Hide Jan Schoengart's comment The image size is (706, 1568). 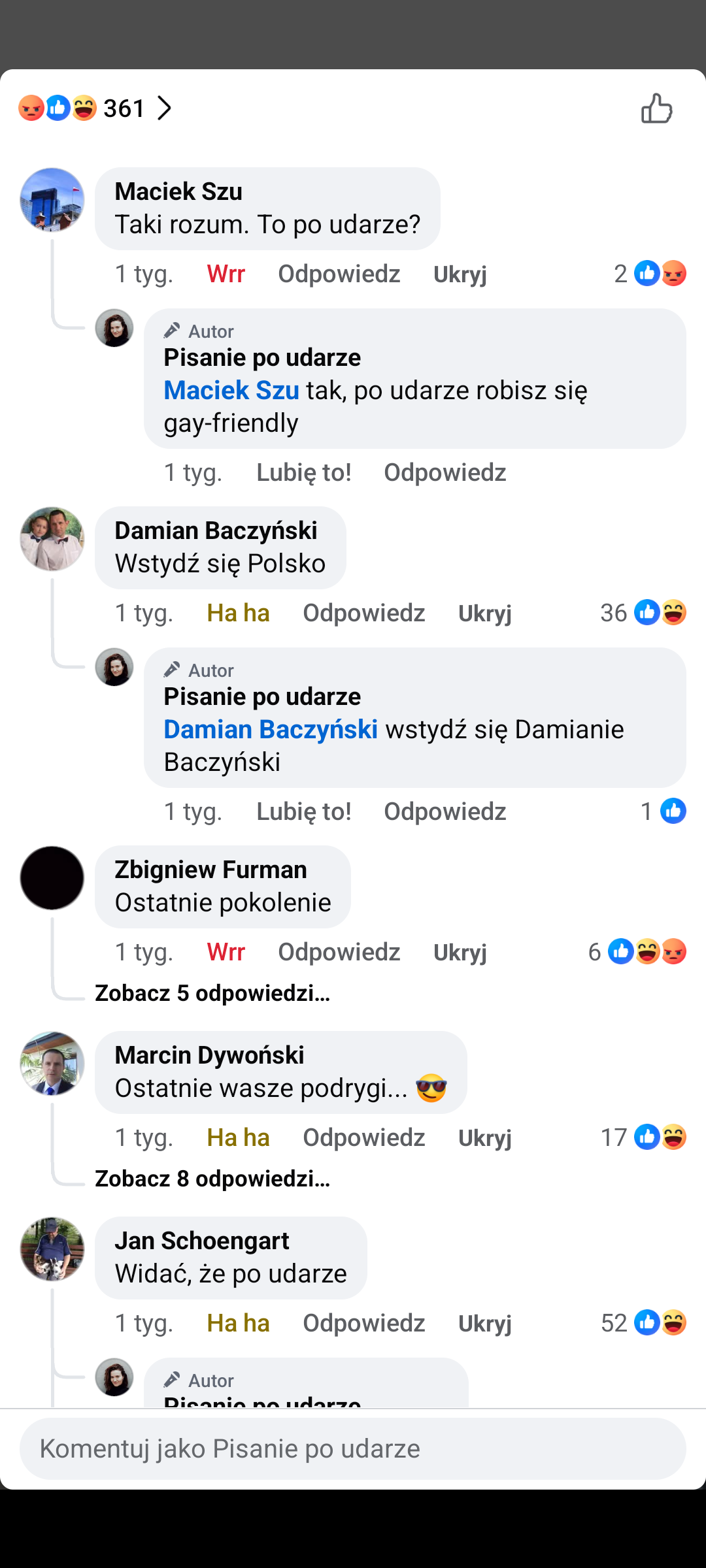pyautogui.click(x=484, y=1324)
